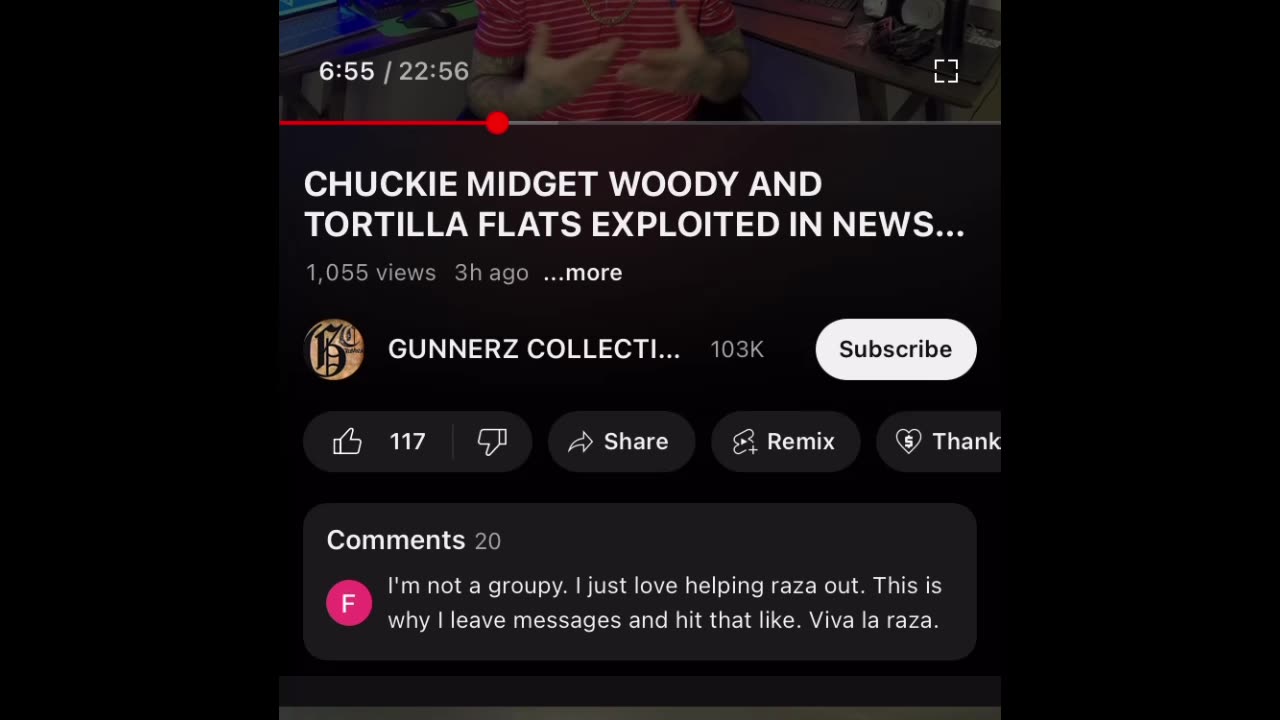Send a Thanks to the creator

pos(945,442)
